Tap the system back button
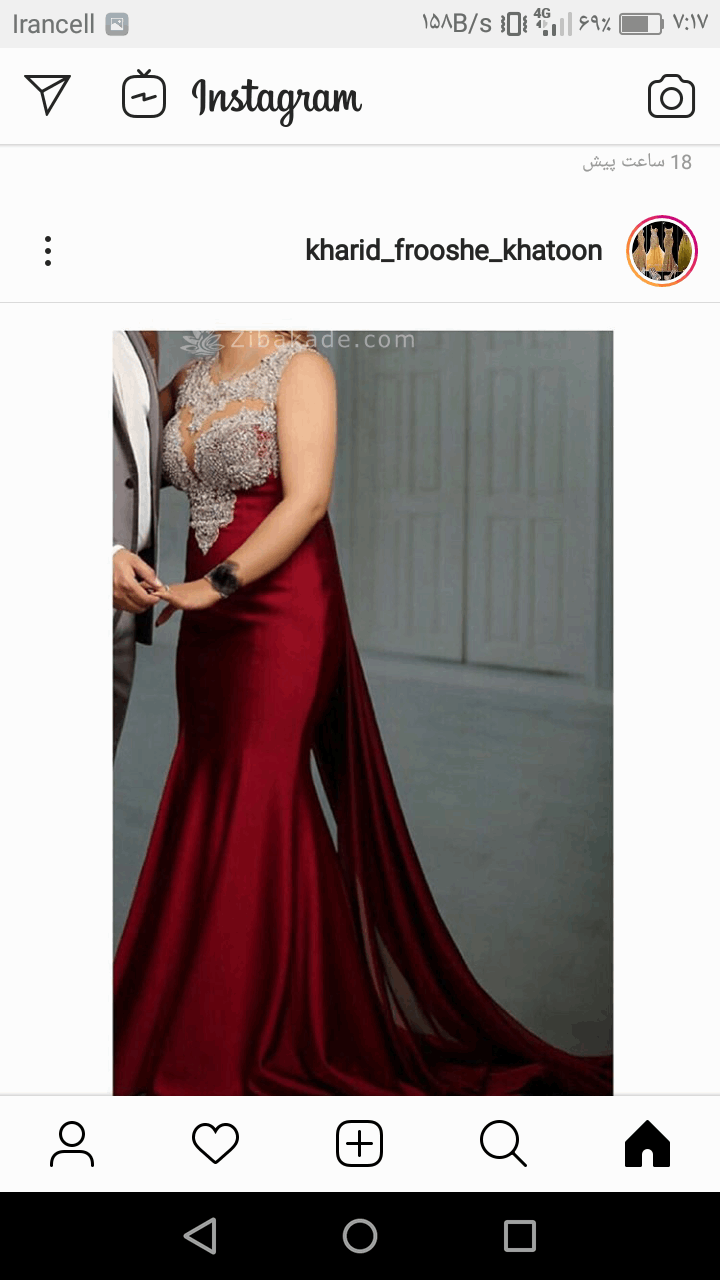The height and width of the screenshot is (1280, 720). pos(201,1236)
